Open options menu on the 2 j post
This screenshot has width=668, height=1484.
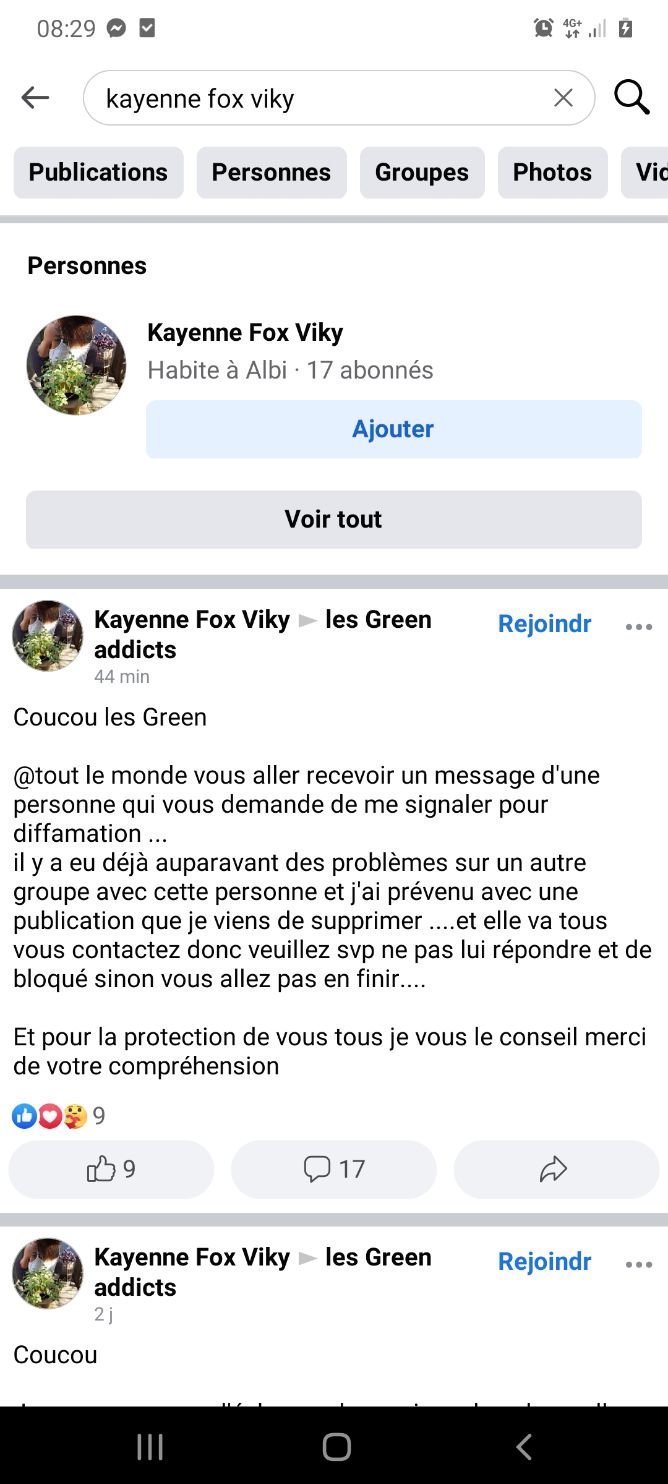(x=638, y=1265)
